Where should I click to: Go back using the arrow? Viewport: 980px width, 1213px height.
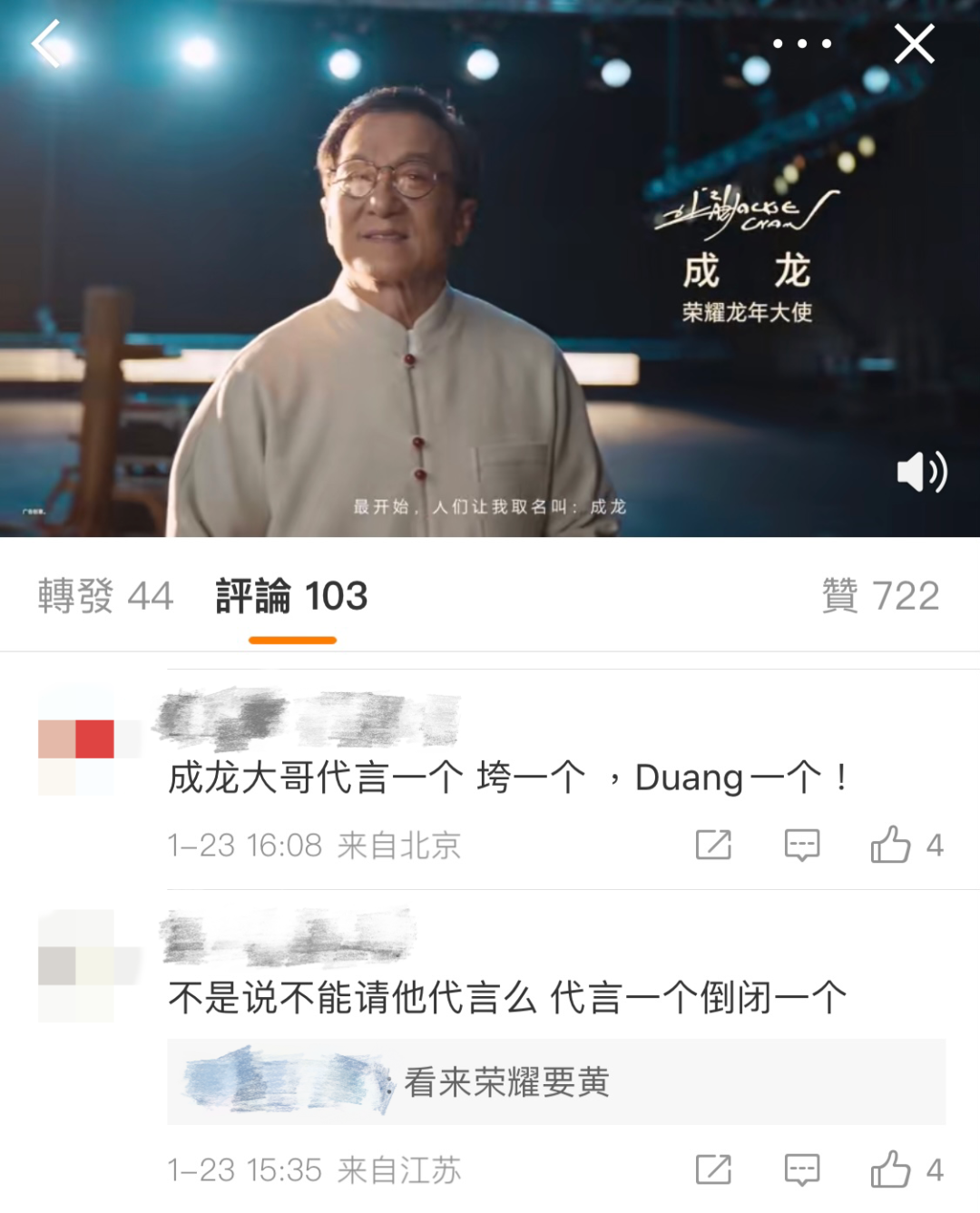[45, 44]
